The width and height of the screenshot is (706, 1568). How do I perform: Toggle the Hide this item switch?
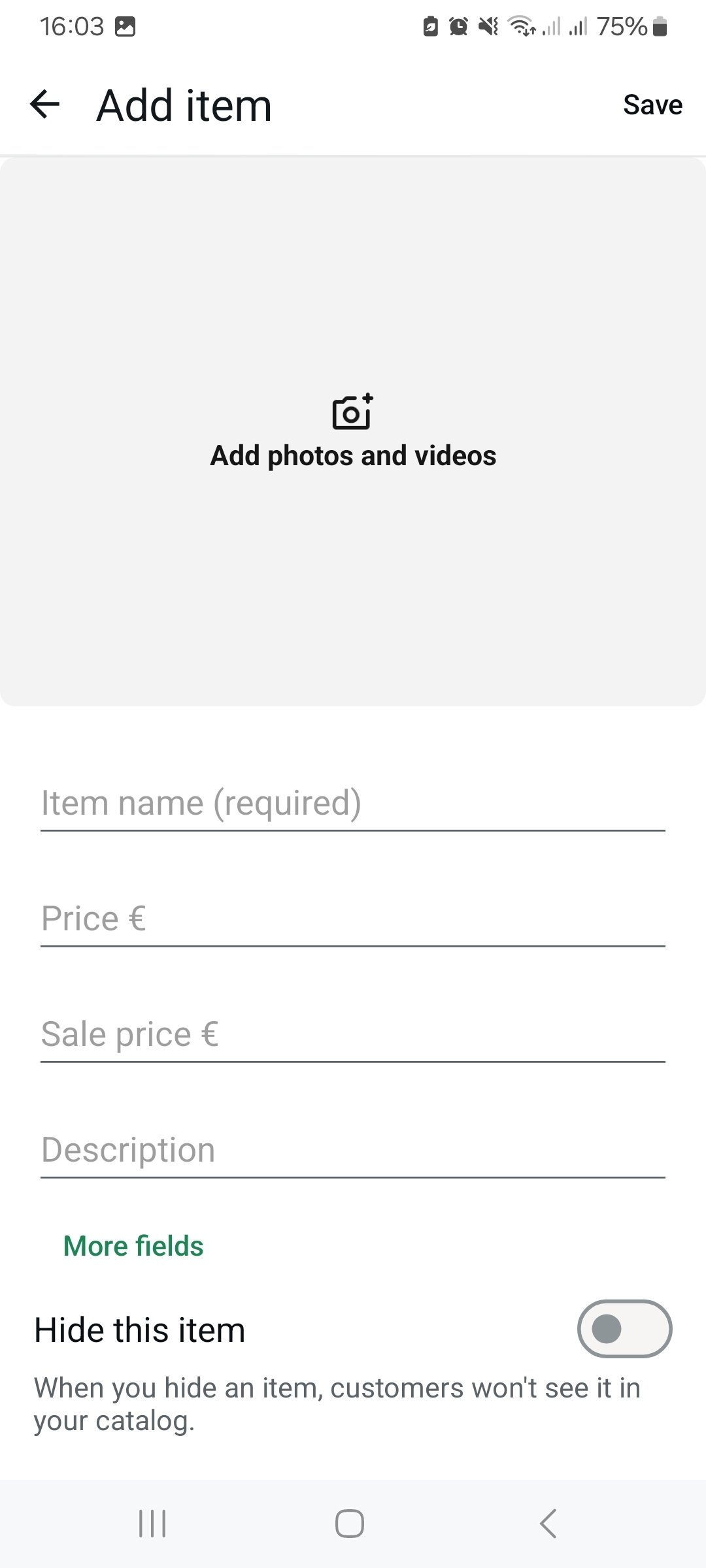(624, 1330)
